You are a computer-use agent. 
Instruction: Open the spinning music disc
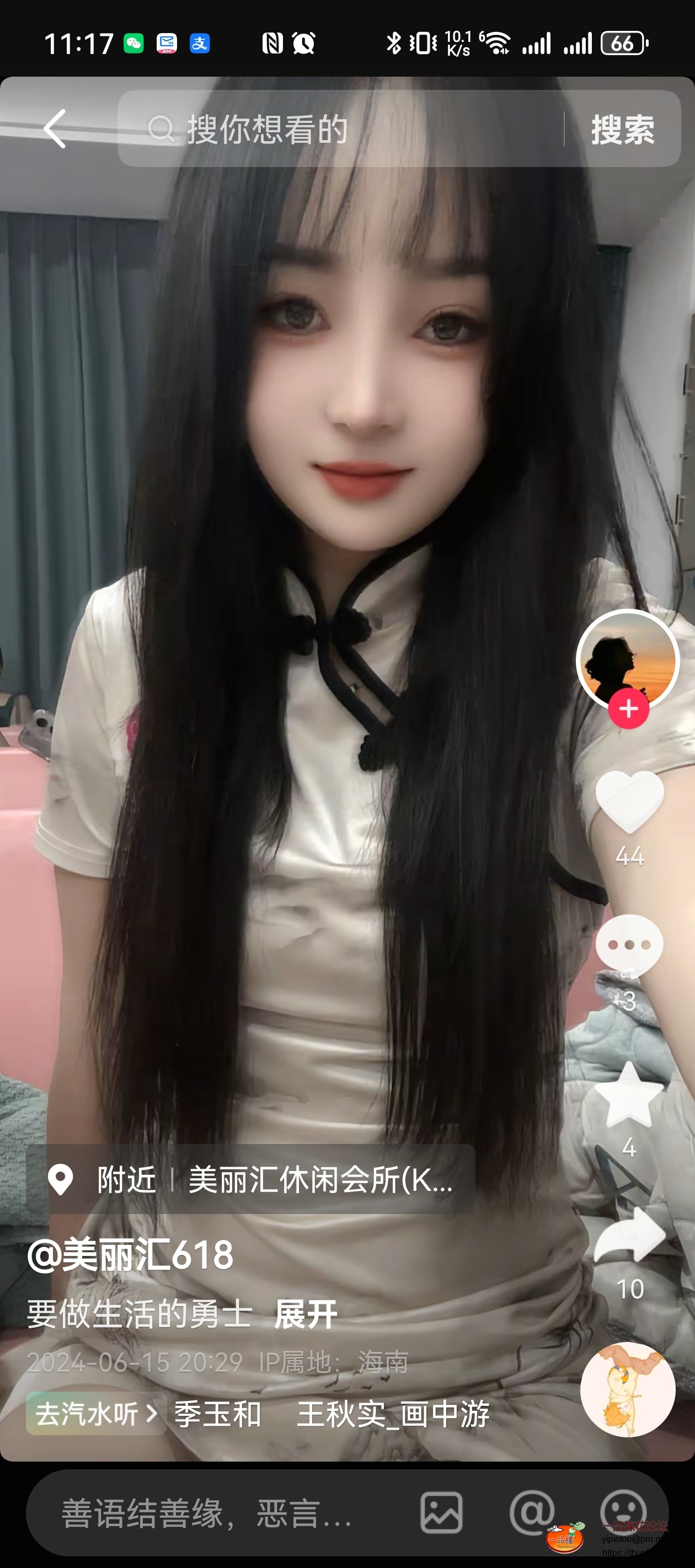point(627,1389)
